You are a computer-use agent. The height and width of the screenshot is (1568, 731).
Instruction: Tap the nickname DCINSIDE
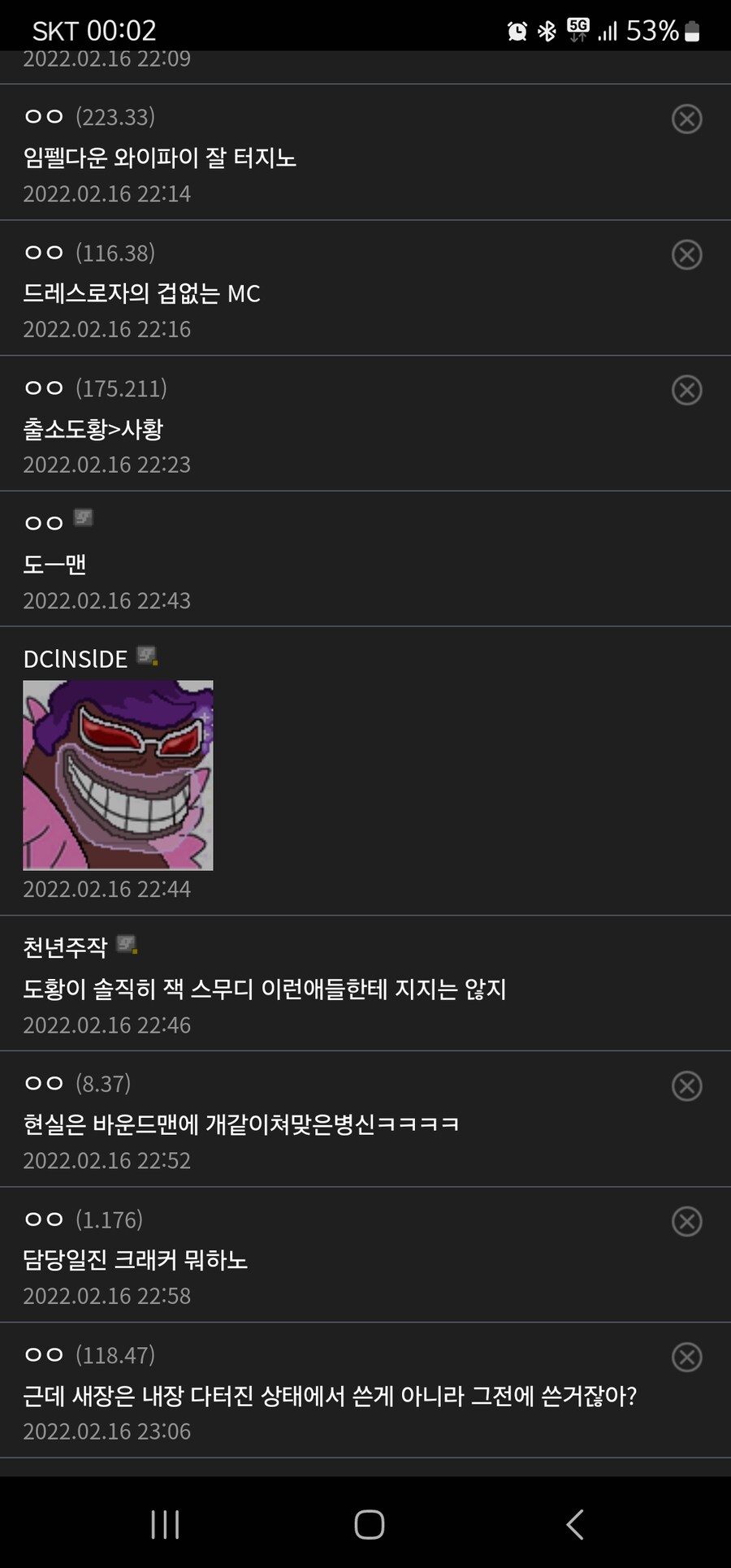click(x=76, y=659)
